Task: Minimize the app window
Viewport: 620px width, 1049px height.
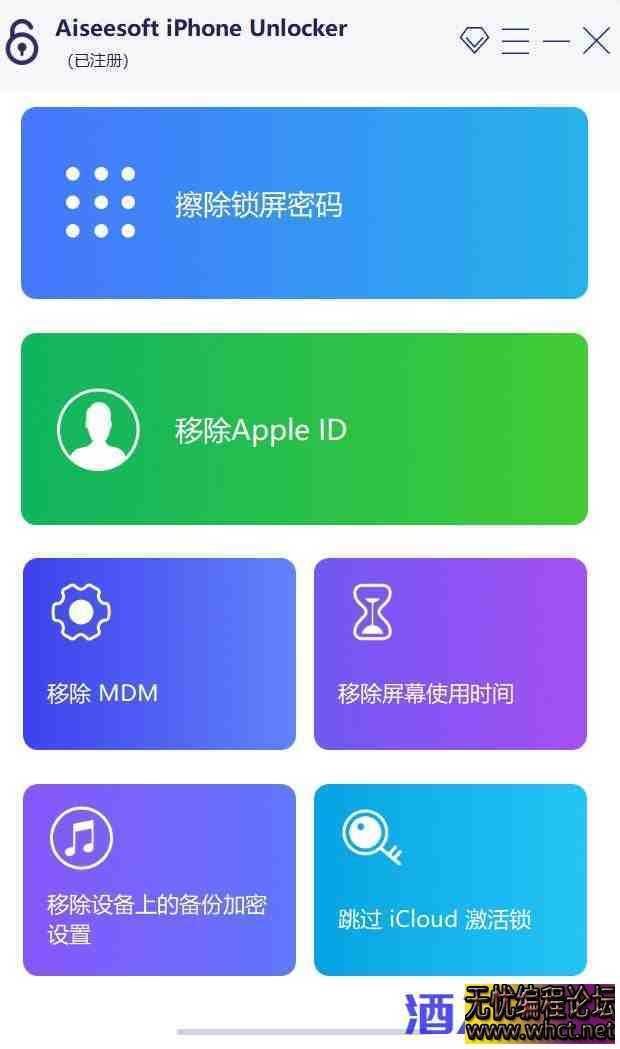Action: click(556, 40)
